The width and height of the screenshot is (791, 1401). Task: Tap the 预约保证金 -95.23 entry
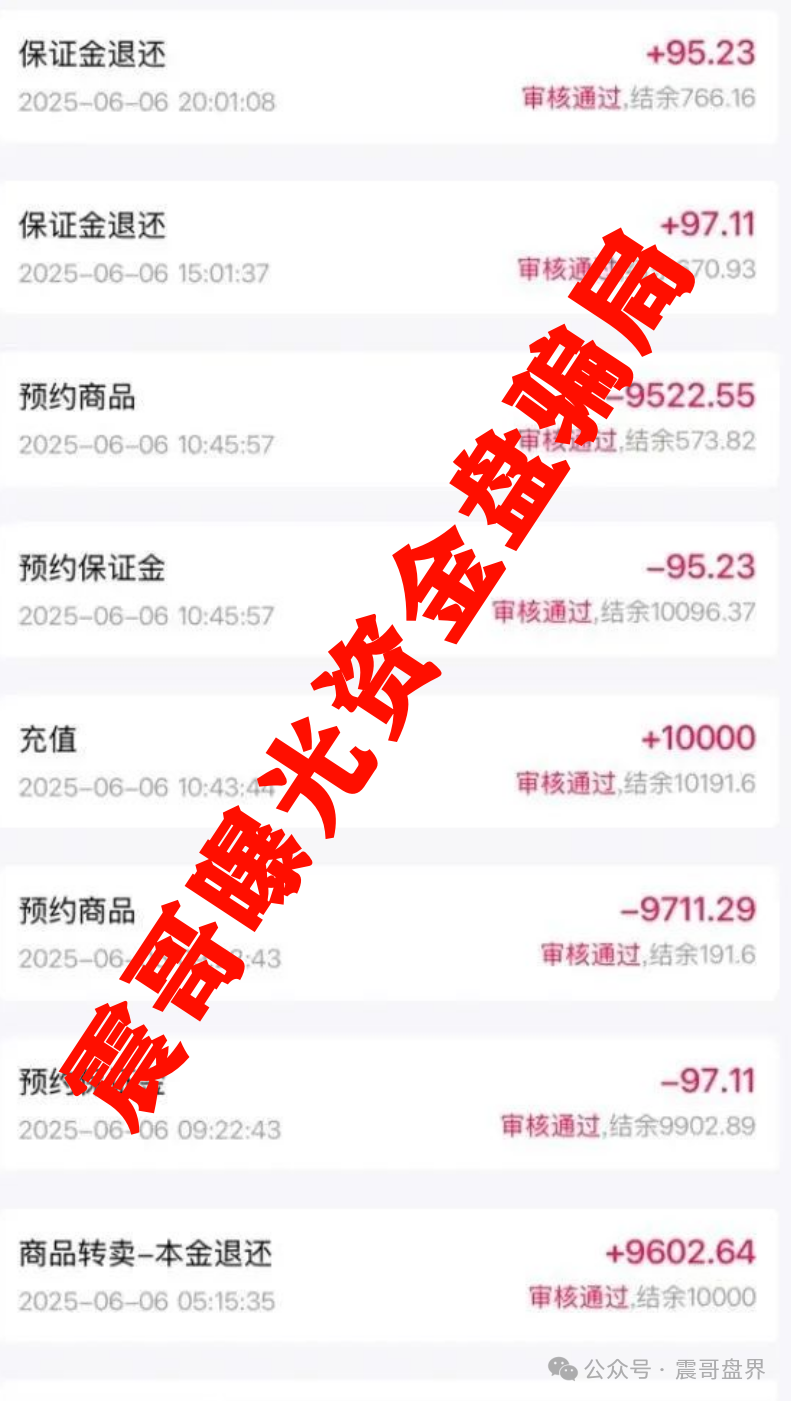pyautogui.click(x=395, y=590)
